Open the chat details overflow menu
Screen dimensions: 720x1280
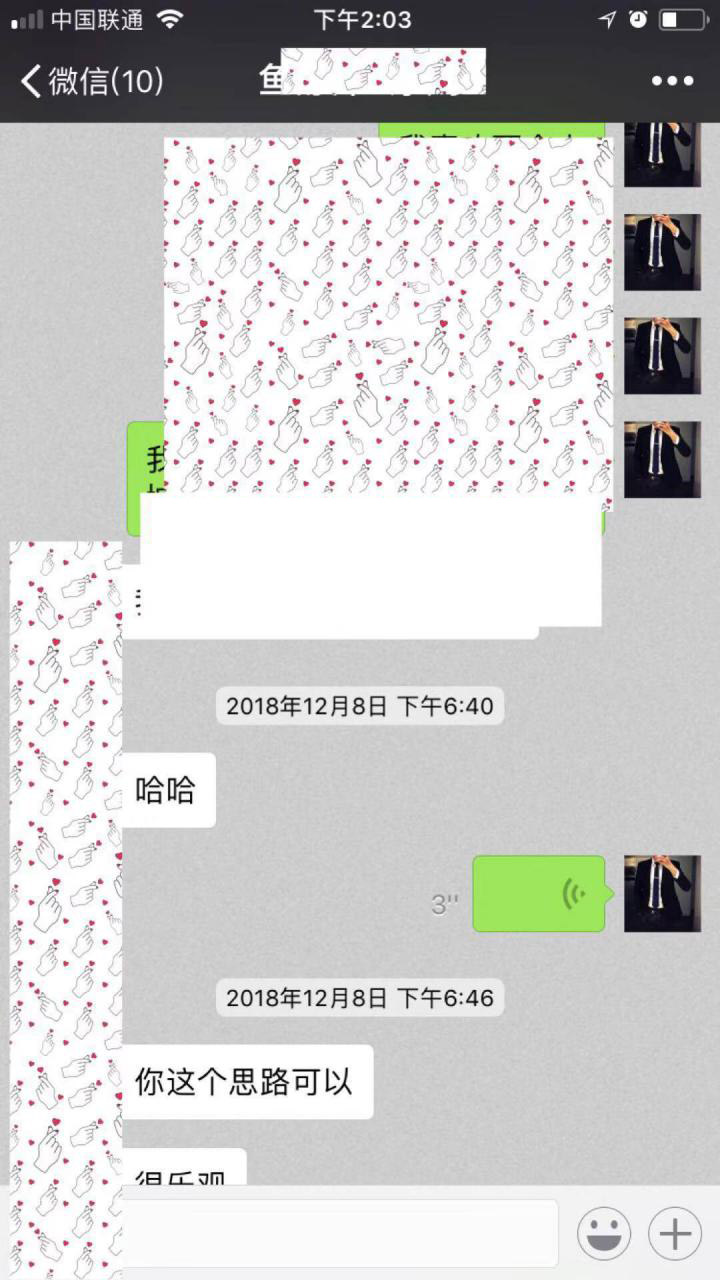click(x=672, y=81)
